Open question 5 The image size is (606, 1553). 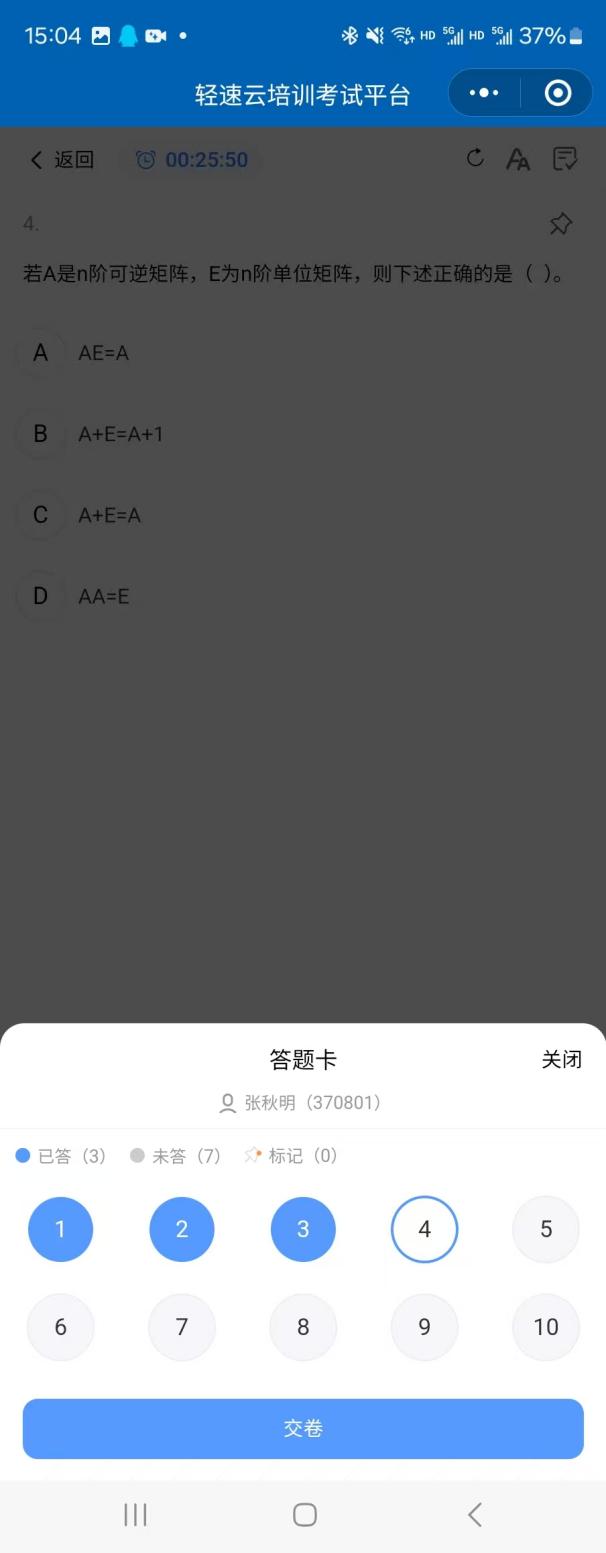coord(546,1229)
